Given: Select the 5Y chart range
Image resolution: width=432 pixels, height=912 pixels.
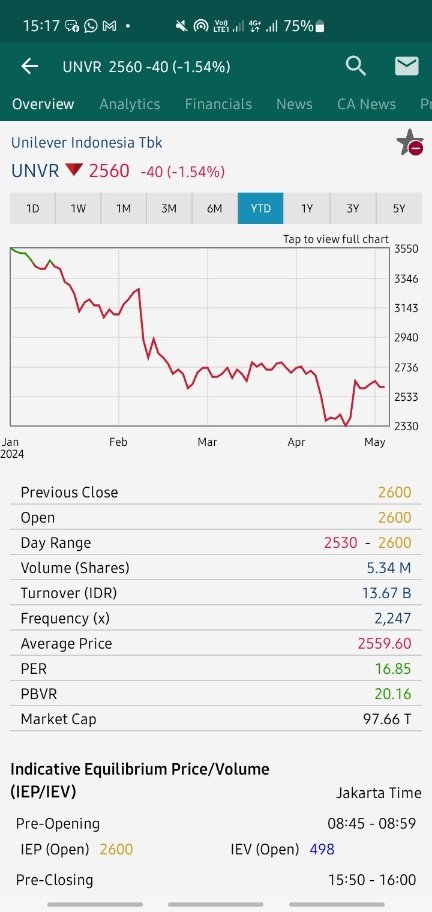Looking at the screenshot, I should (x=399, y=208).
